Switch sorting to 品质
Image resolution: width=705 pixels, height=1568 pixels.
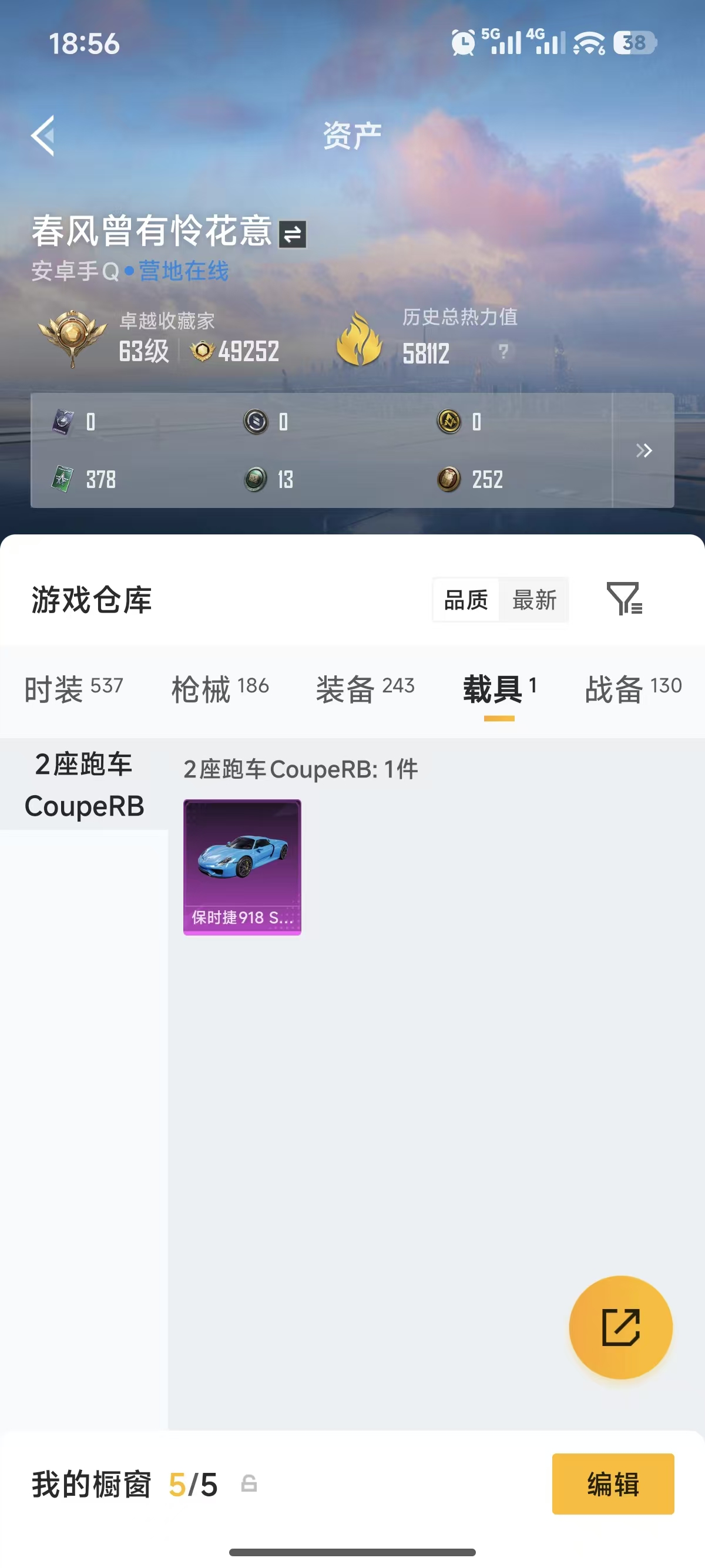coord(465,600)
